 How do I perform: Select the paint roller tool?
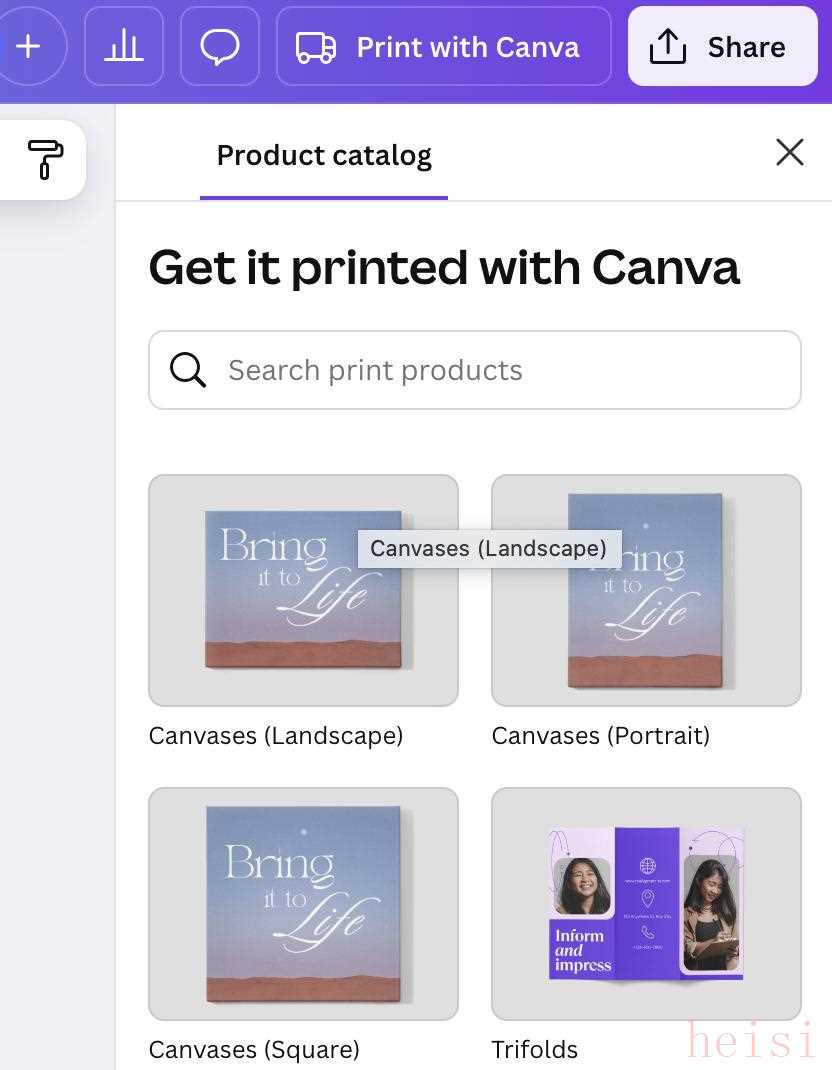point(44,159)
